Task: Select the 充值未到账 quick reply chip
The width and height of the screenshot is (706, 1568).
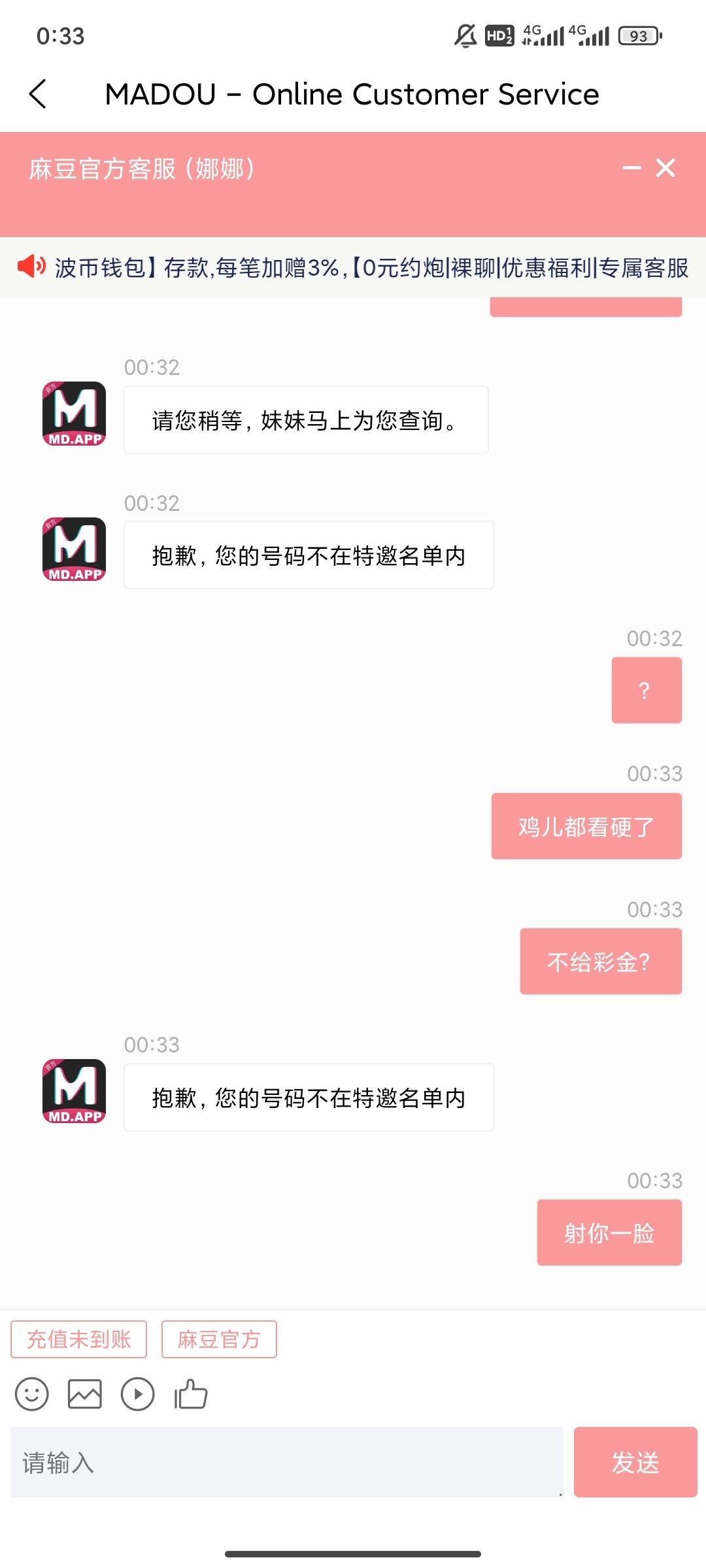Action: point(78,1339)
